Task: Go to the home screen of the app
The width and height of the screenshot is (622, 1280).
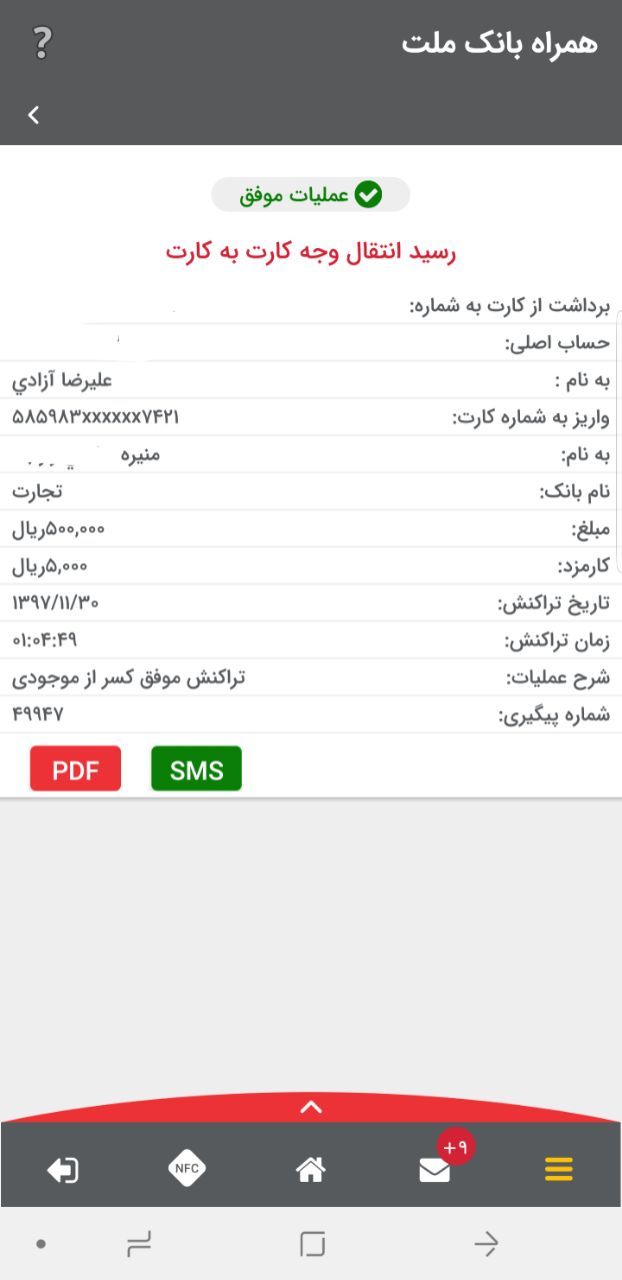Action: pyautogui.click(x=311, y=1169)
